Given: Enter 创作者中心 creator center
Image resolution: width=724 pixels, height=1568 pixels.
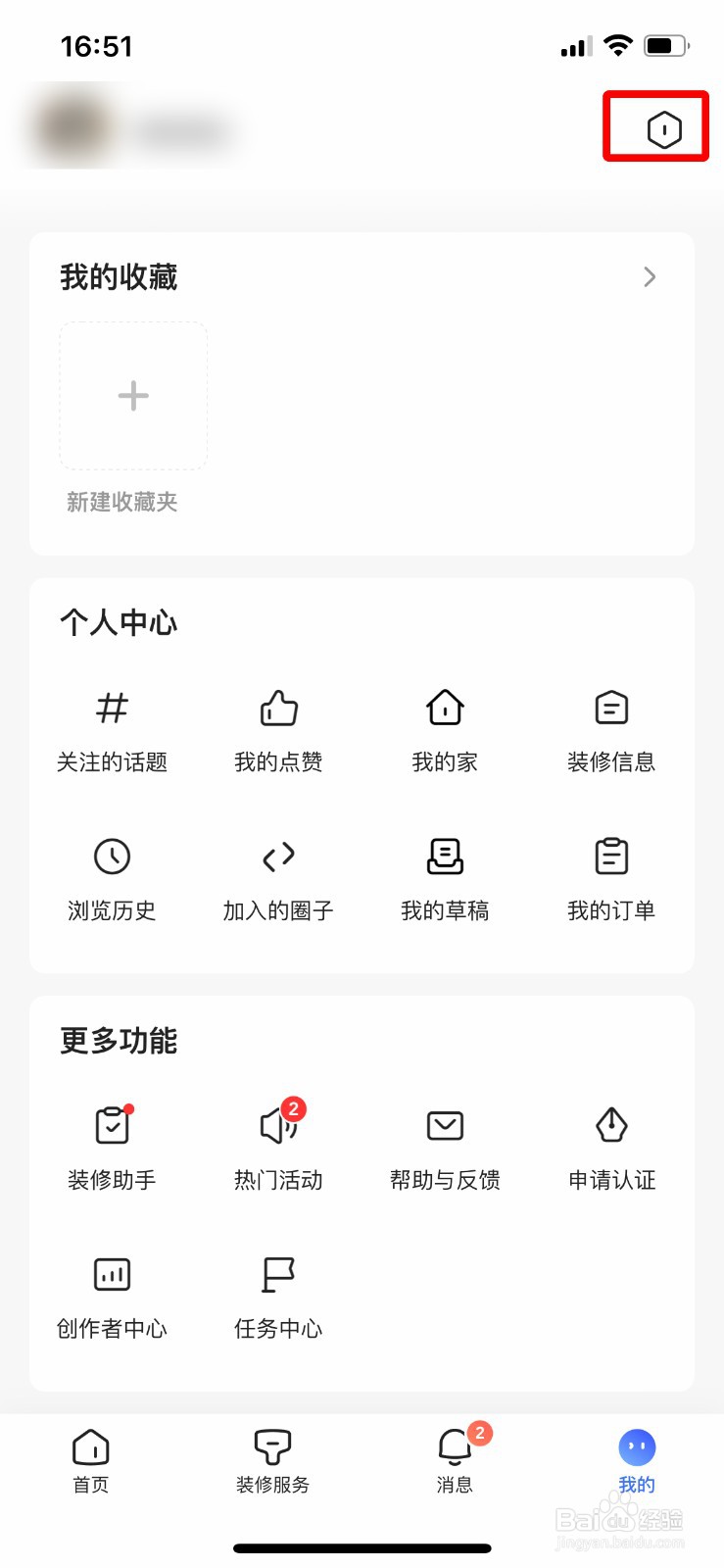Looking at the screenshot, I should 112,1296.
